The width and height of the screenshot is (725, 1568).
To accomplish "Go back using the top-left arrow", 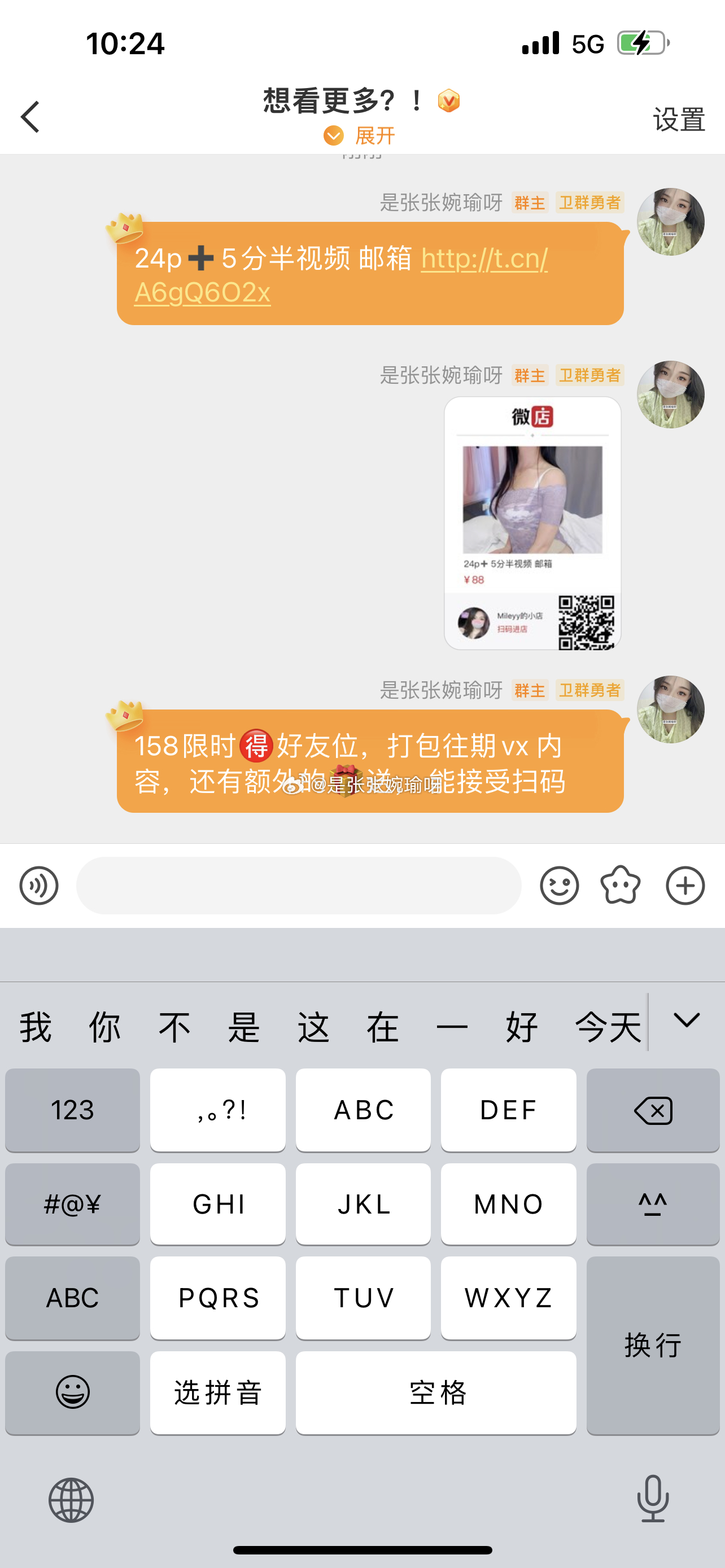I will tap(30, 117).
